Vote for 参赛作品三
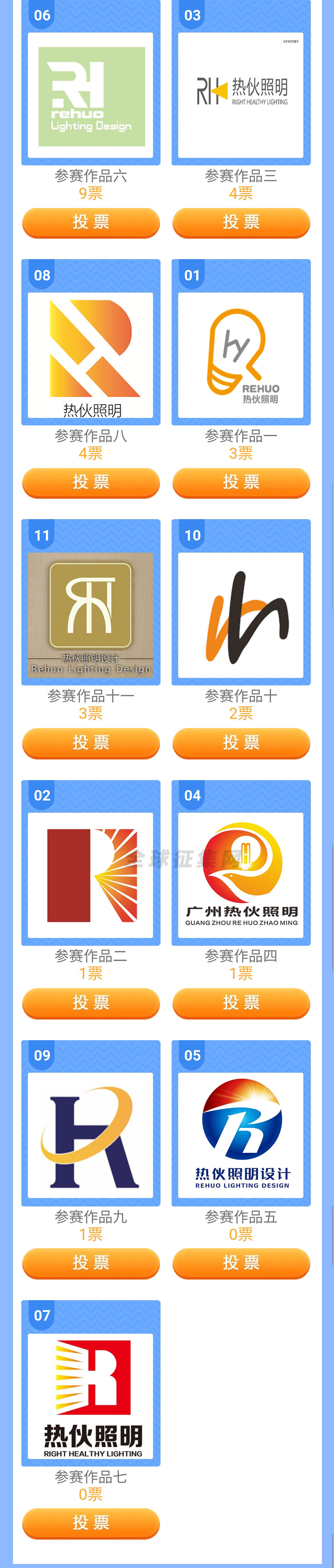This screenshot has height=1568, width=334. [241, 222]
